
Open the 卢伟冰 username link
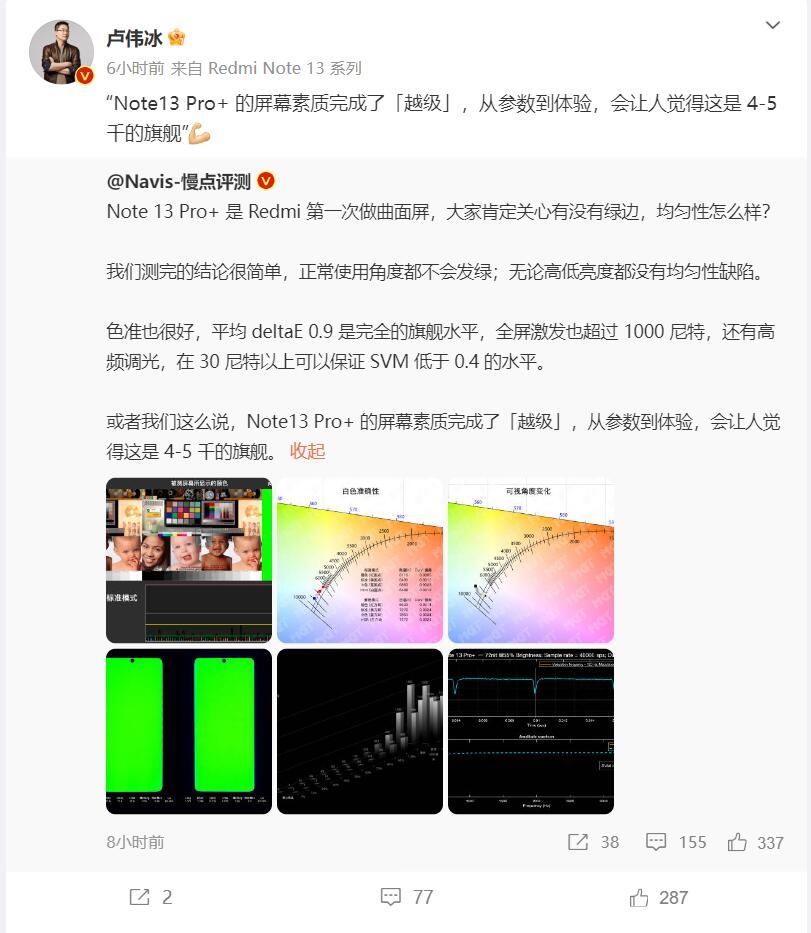(133, 38)
